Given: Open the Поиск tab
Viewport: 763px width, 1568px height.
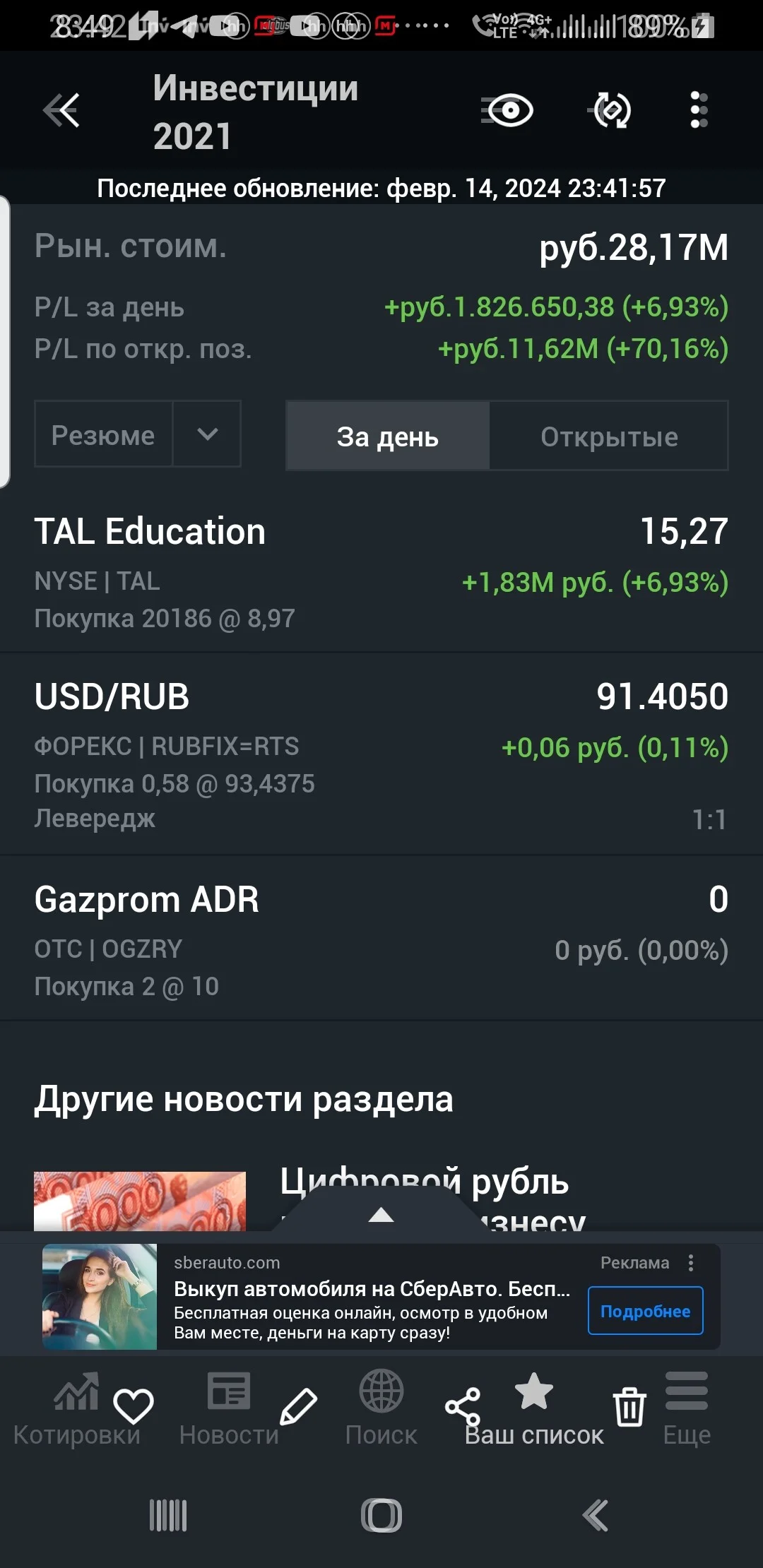Looking at the screenshot, I should tap(381, 1410).
